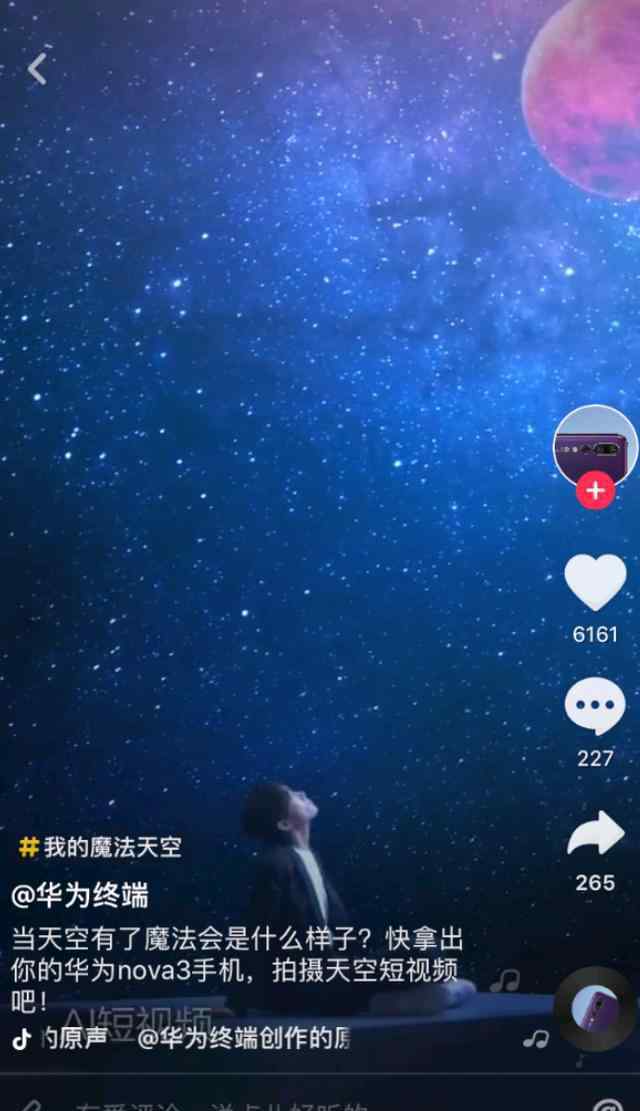This screenshot has width=640, height=1111.
Task: Share the video via the arrow icon
Action: (595, 833)
